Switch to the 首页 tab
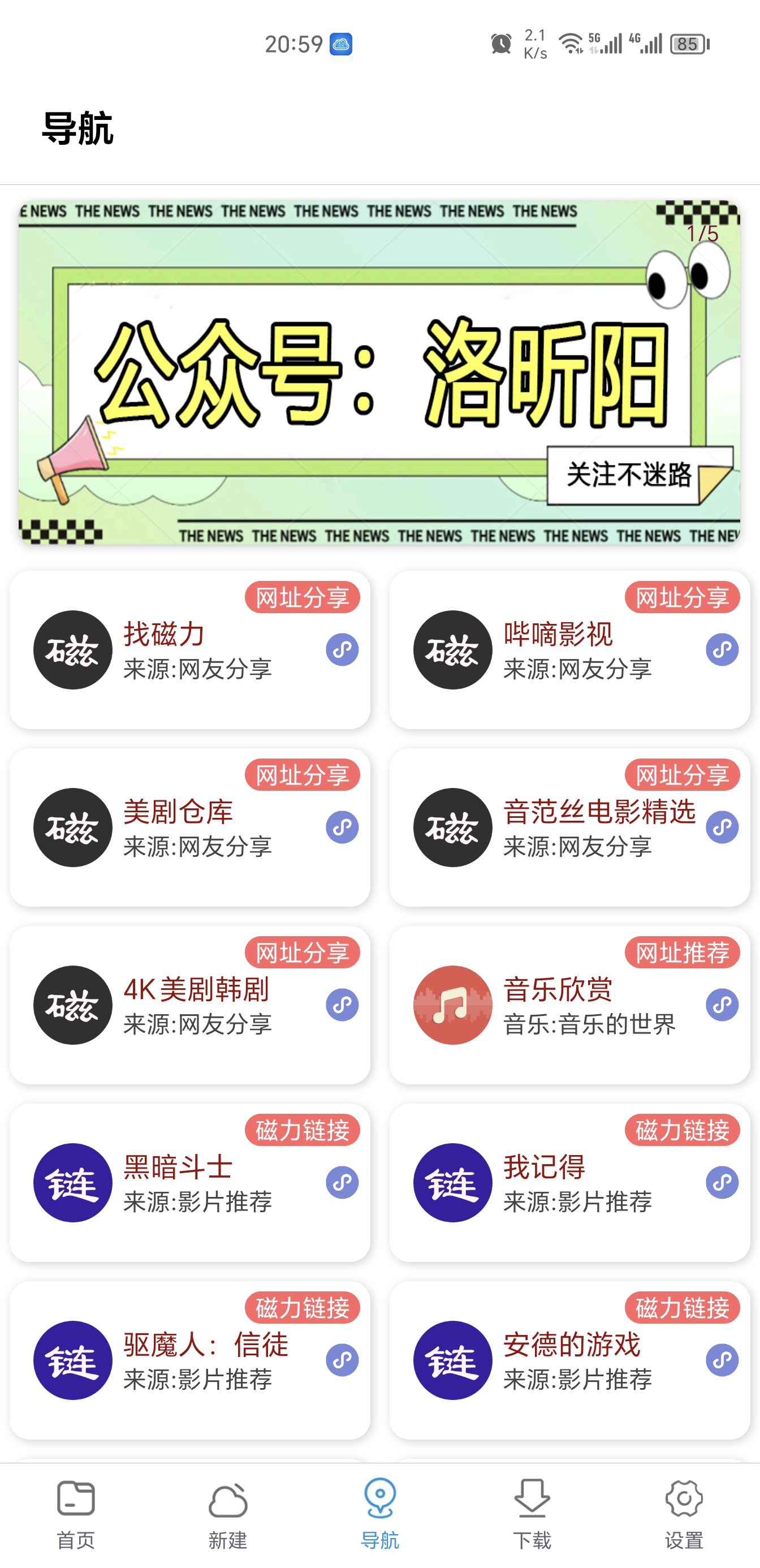Viewport: 760px width, 1568px height. point(76,1514)
